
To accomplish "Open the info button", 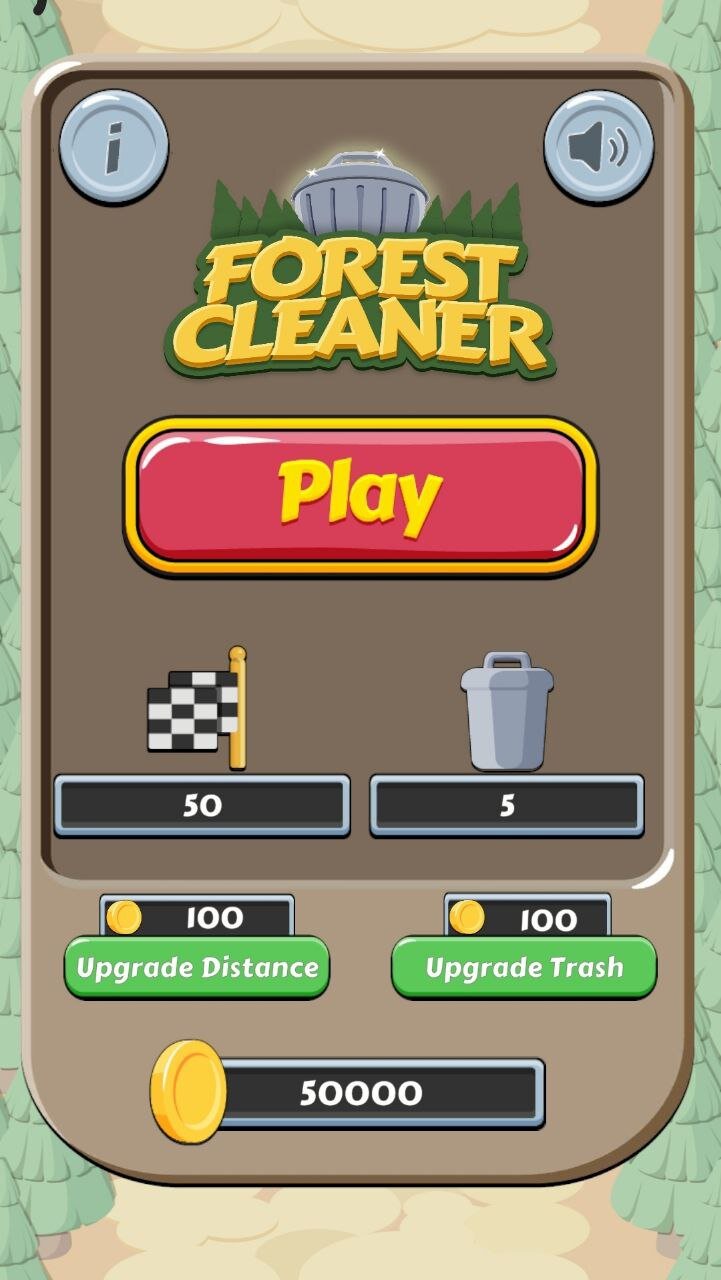I will click(x=114, y=147).
